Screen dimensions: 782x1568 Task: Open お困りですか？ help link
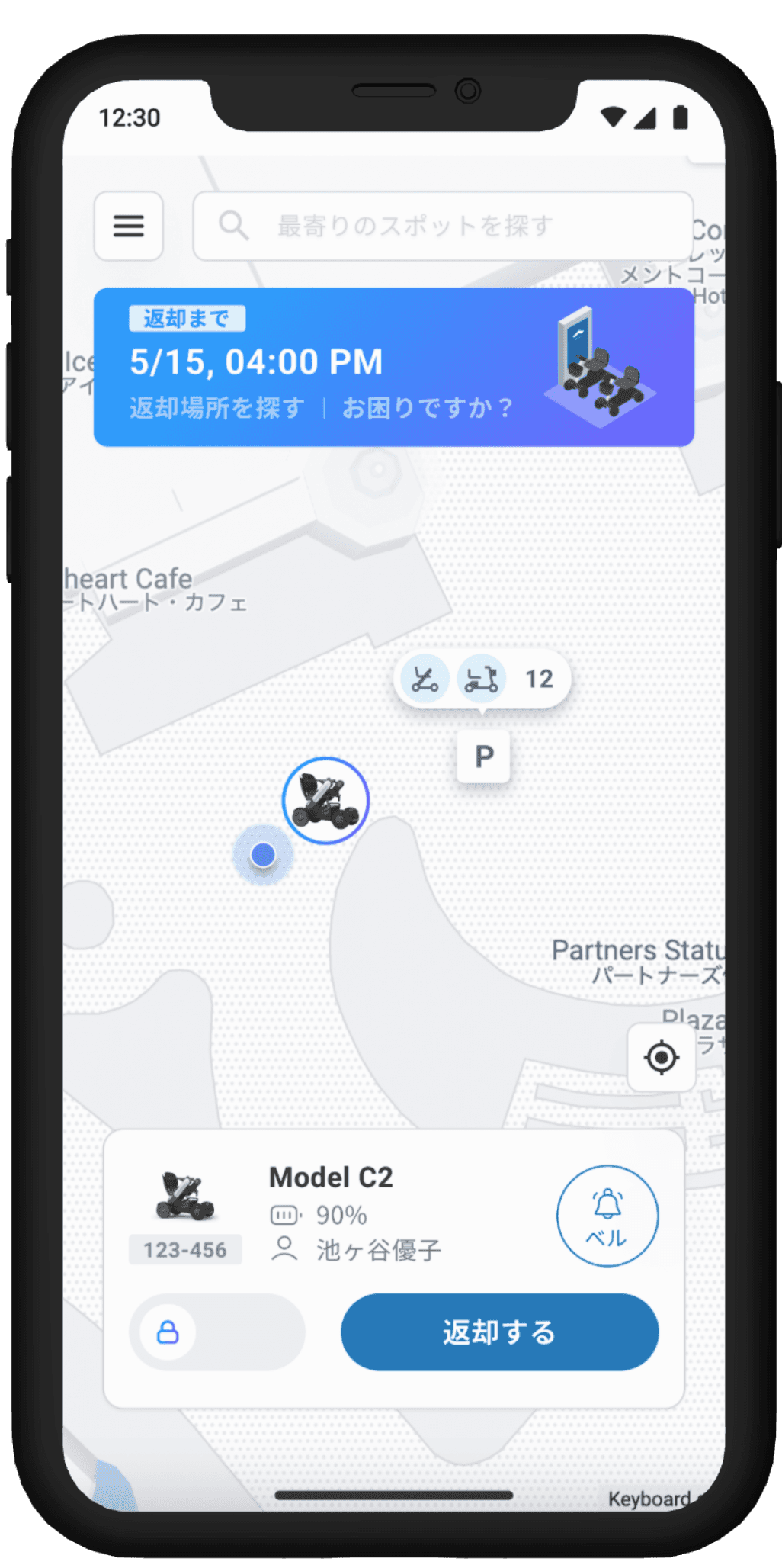428,408
